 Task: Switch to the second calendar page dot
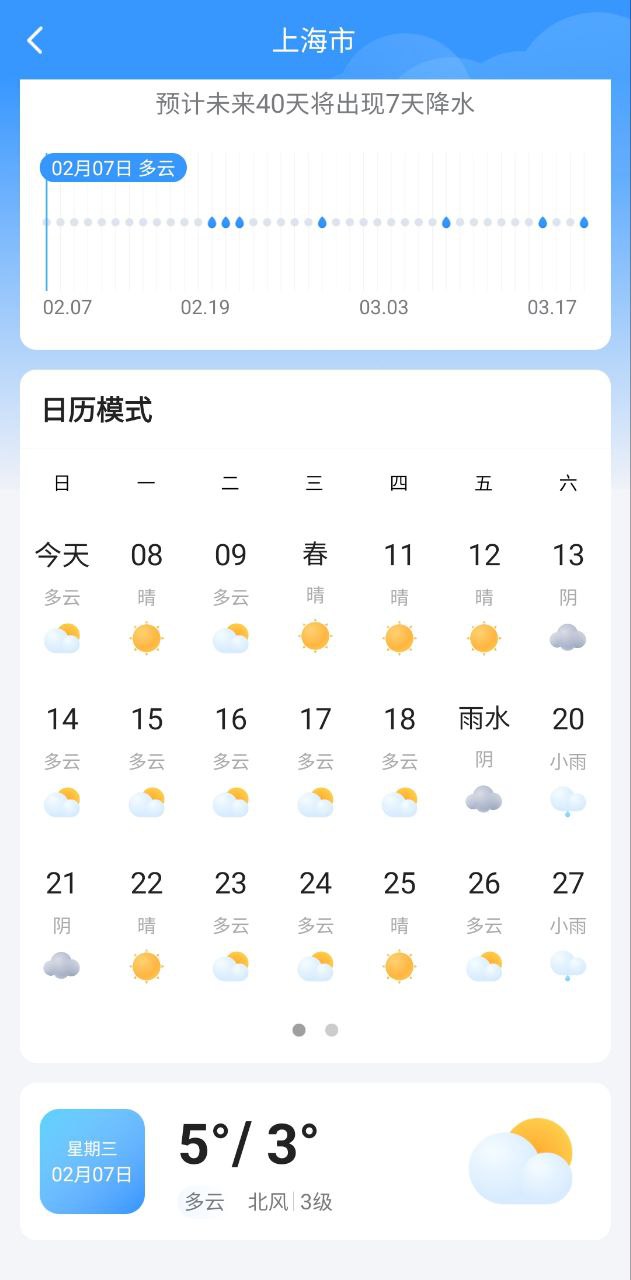[x=332, y=1030]
